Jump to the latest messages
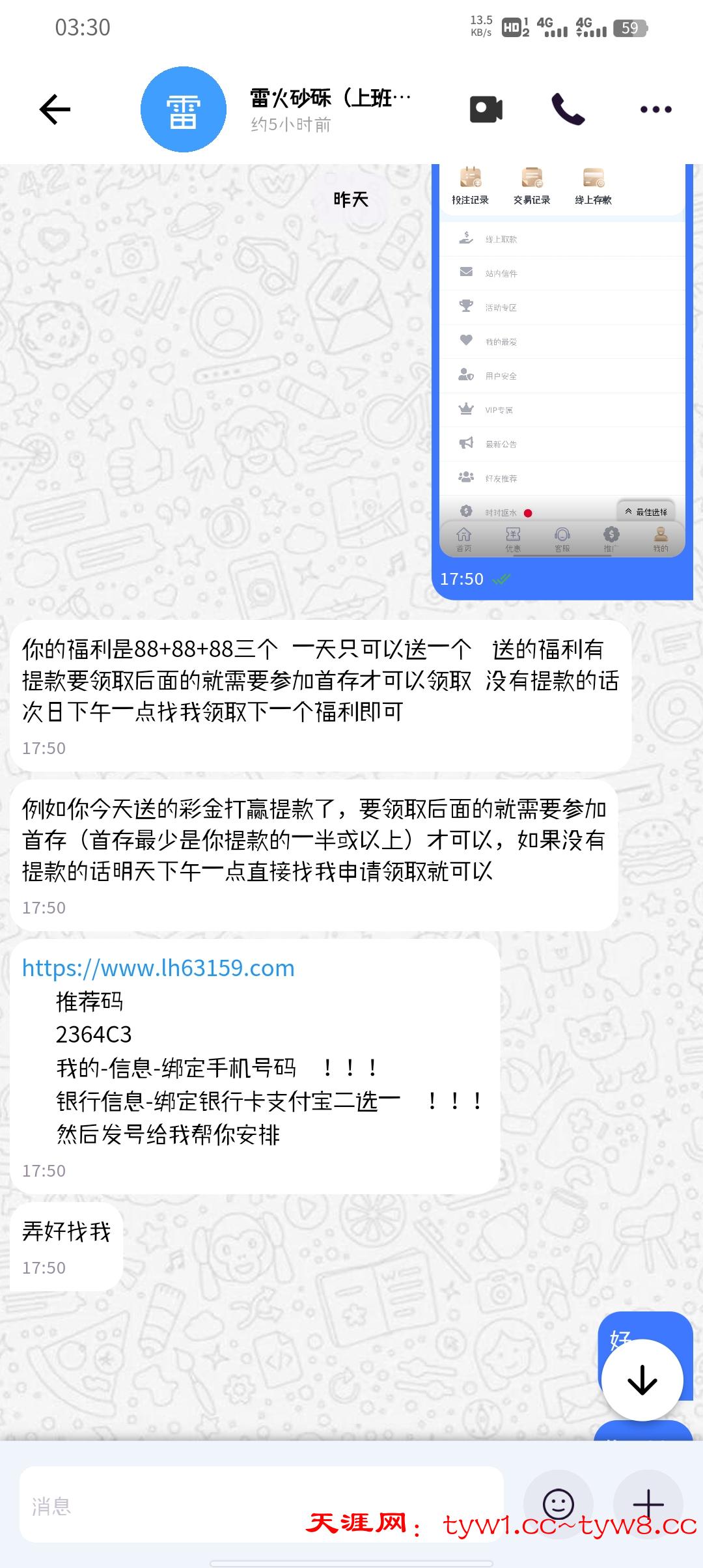 642,1380
